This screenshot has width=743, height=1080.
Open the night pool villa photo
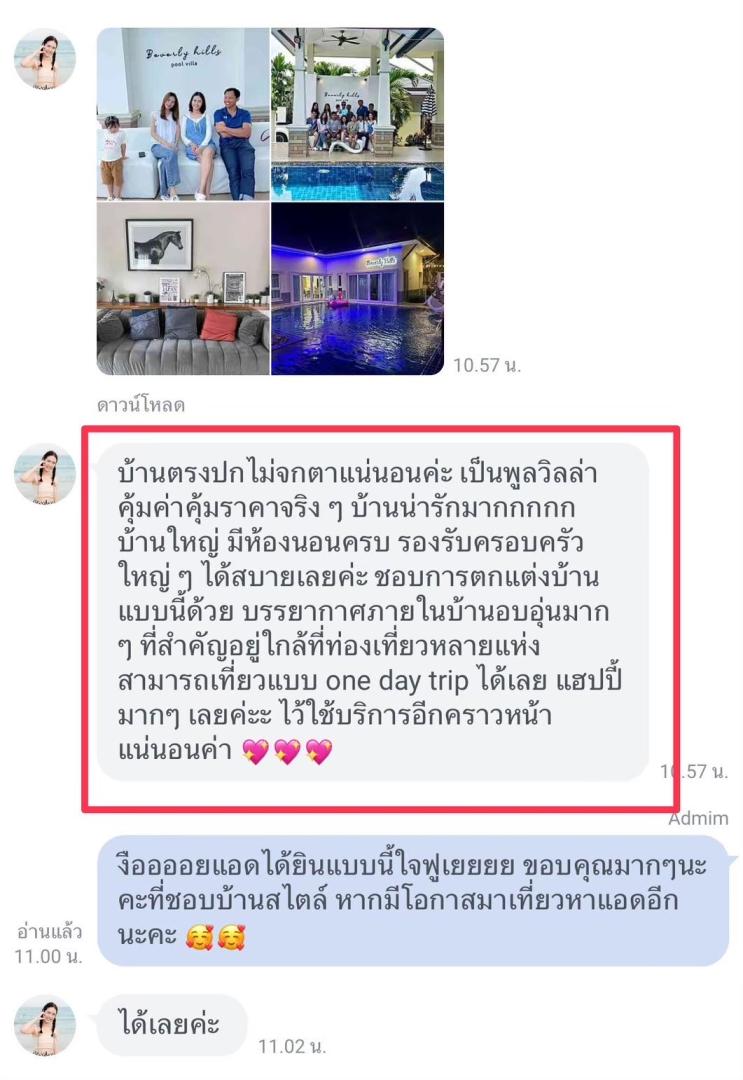click(x=357, y=289)
